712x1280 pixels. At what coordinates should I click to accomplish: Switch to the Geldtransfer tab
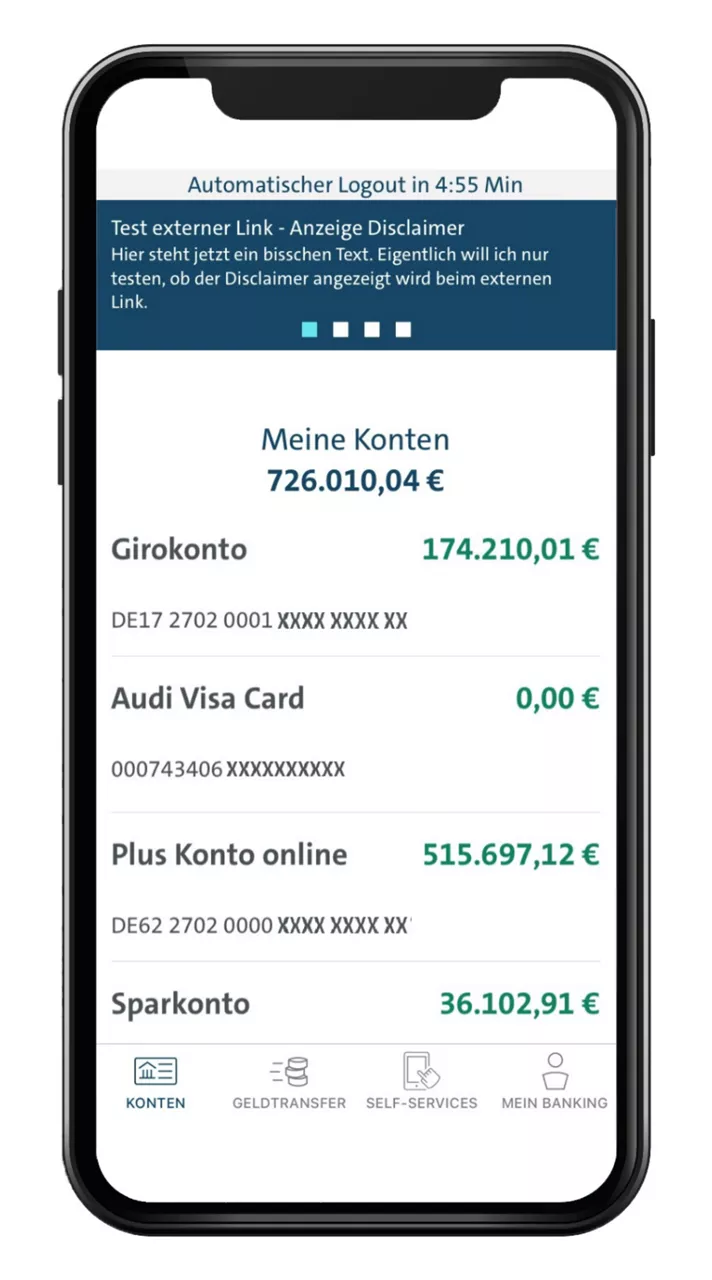point(289,1082)
